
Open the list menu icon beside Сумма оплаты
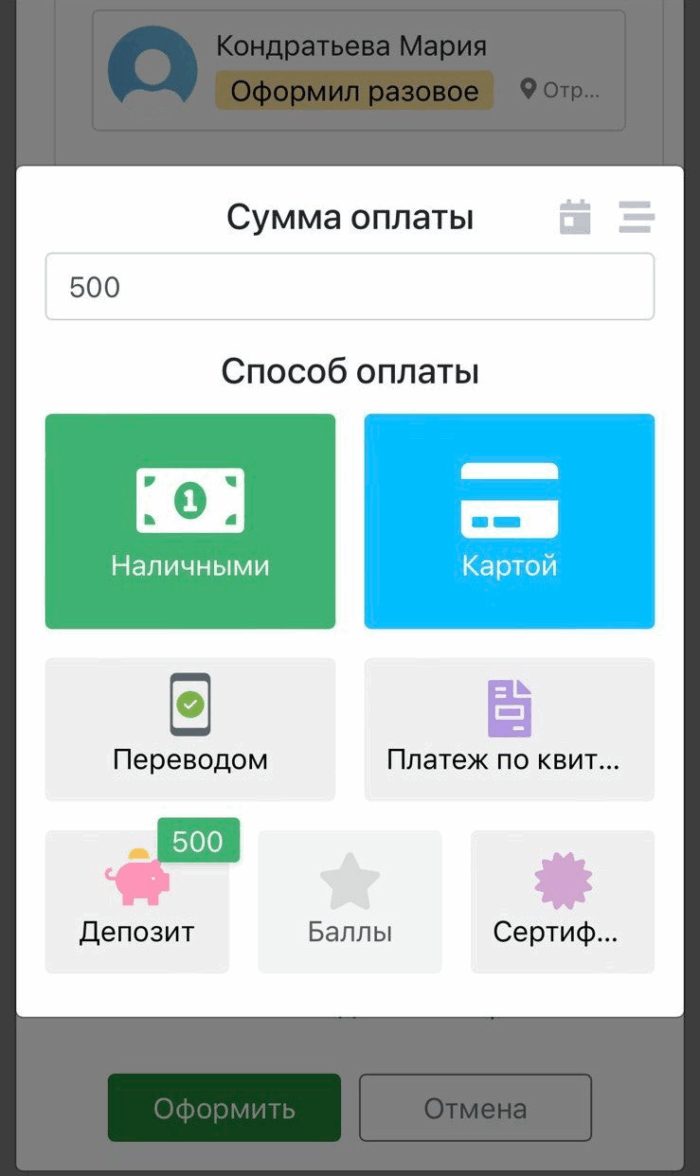[636, 217]
